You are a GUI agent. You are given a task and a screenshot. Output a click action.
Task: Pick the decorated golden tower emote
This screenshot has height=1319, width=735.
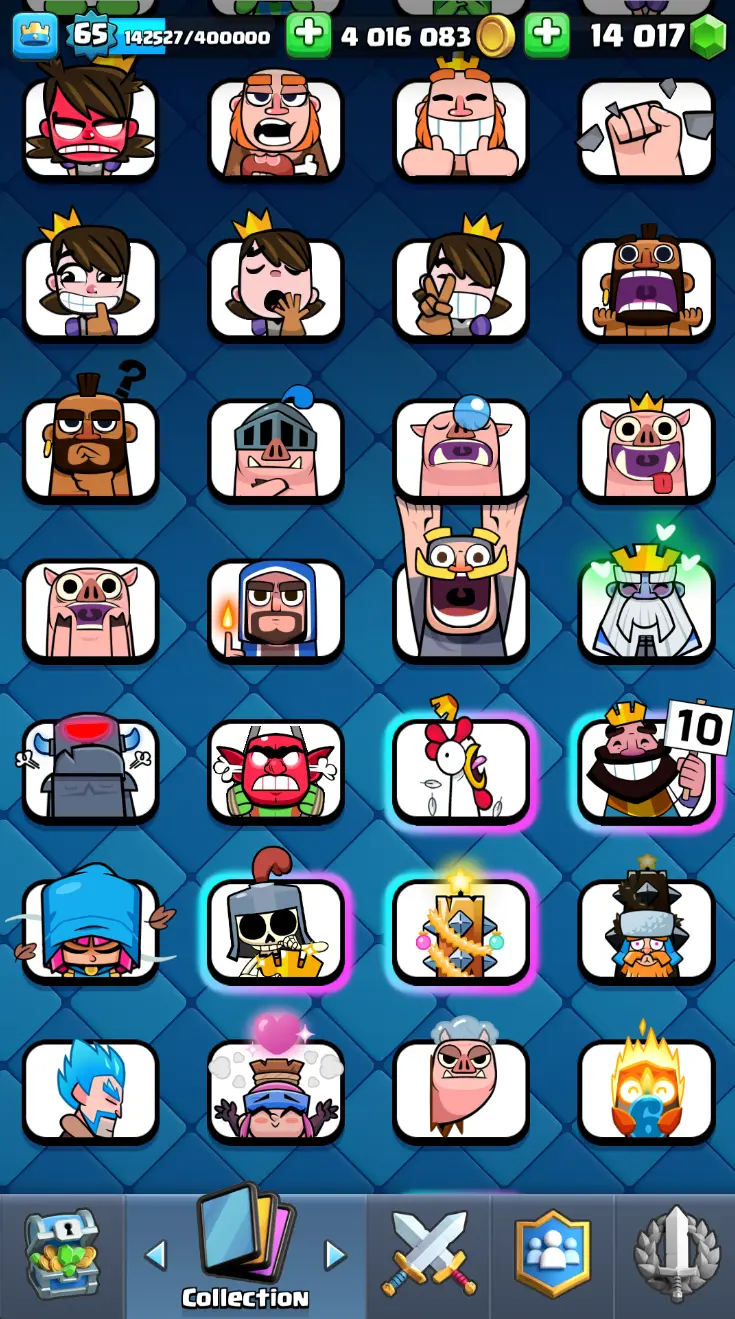(x=460, y=930)
